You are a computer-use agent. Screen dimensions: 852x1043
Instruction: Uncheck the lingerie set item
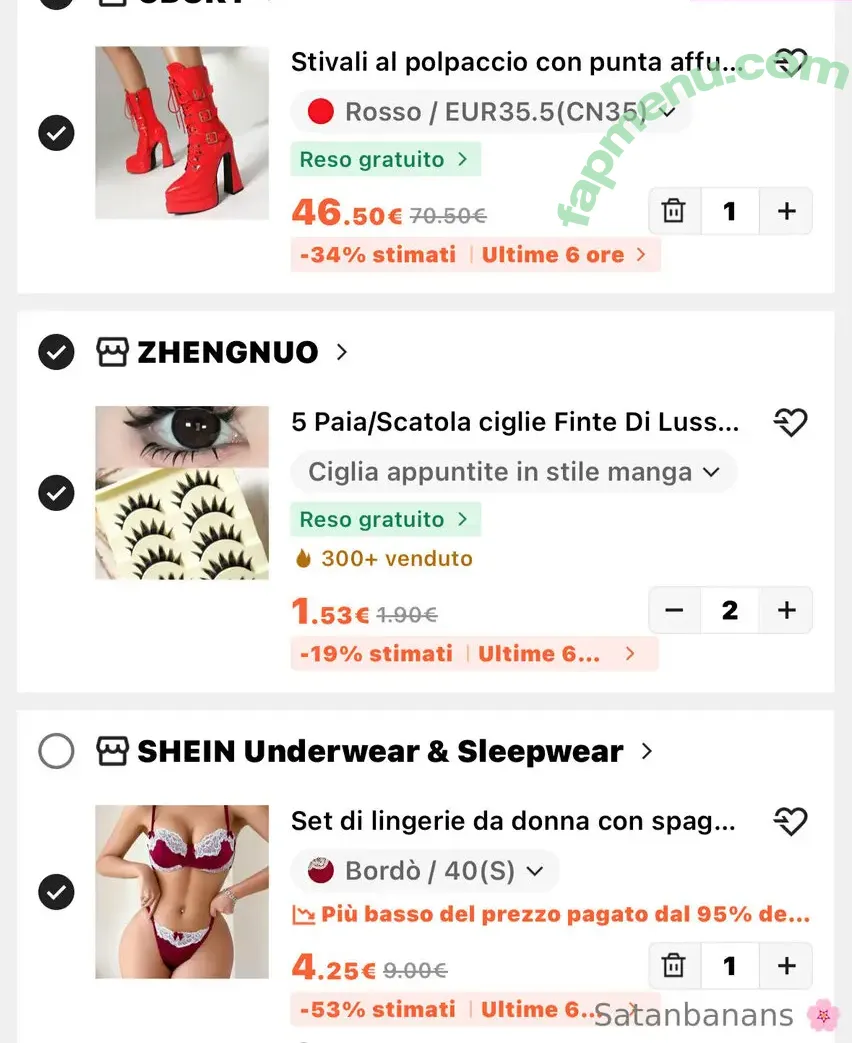(x=56, y=891)
